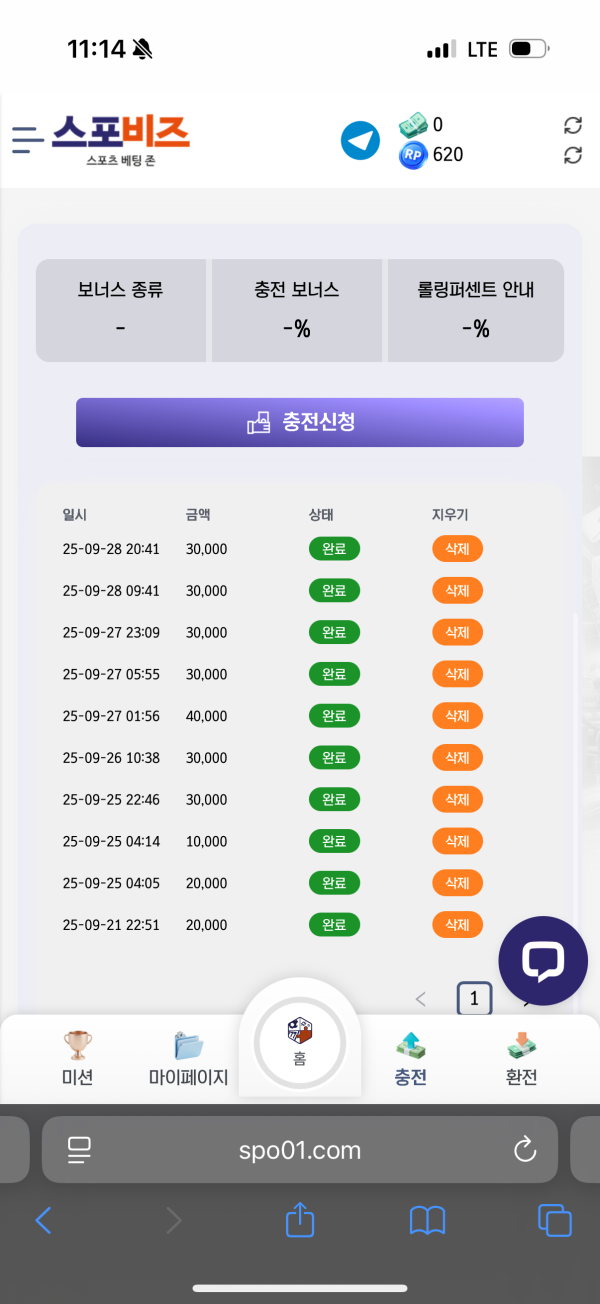The height and width of the screenshot is (1304, 600).
Task: Open the hamburger side menu
Action: [x=28, y=139]
